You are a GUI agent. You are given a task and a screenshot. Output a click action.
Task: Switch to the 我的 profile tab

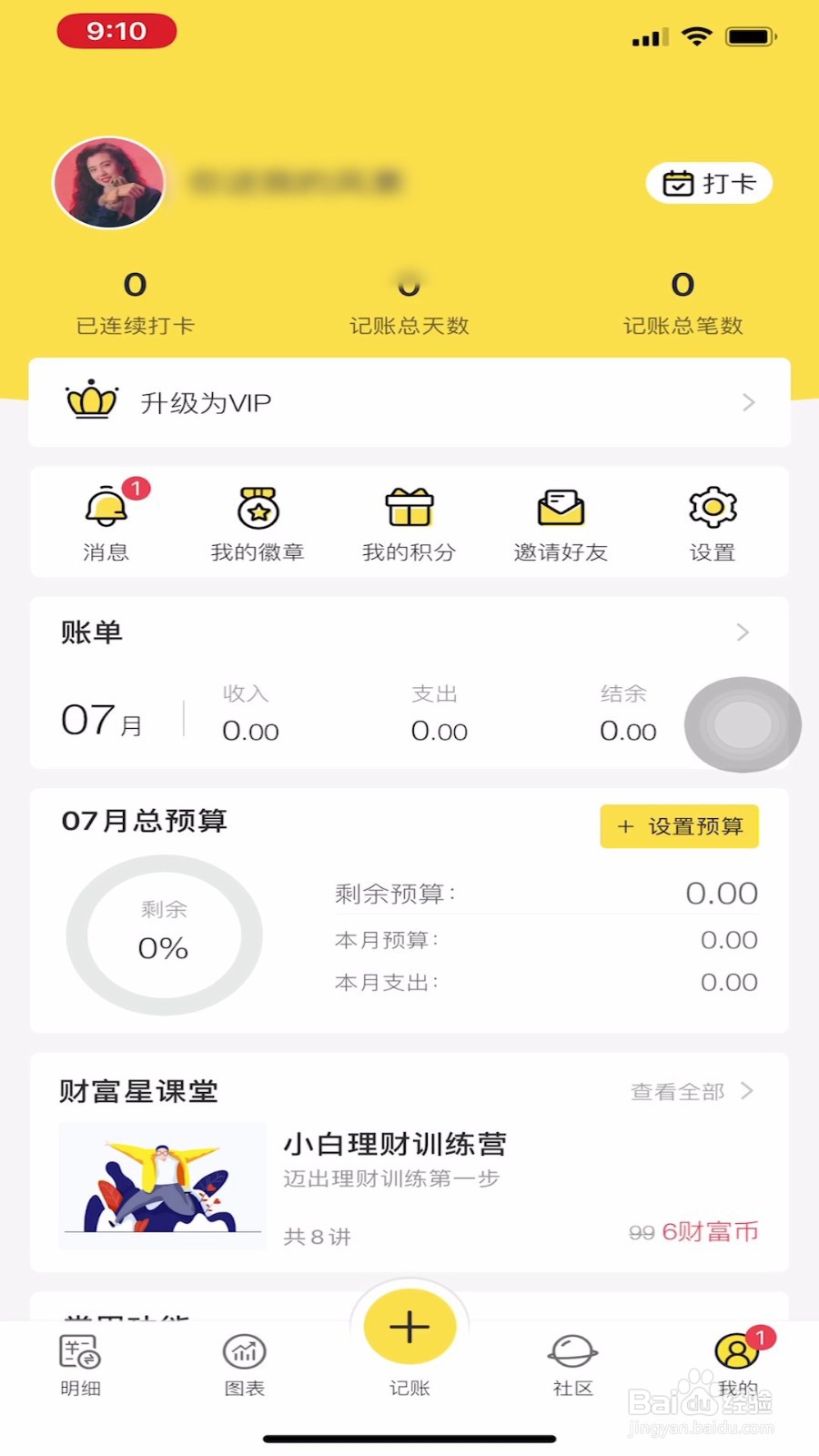point(736,1360)
